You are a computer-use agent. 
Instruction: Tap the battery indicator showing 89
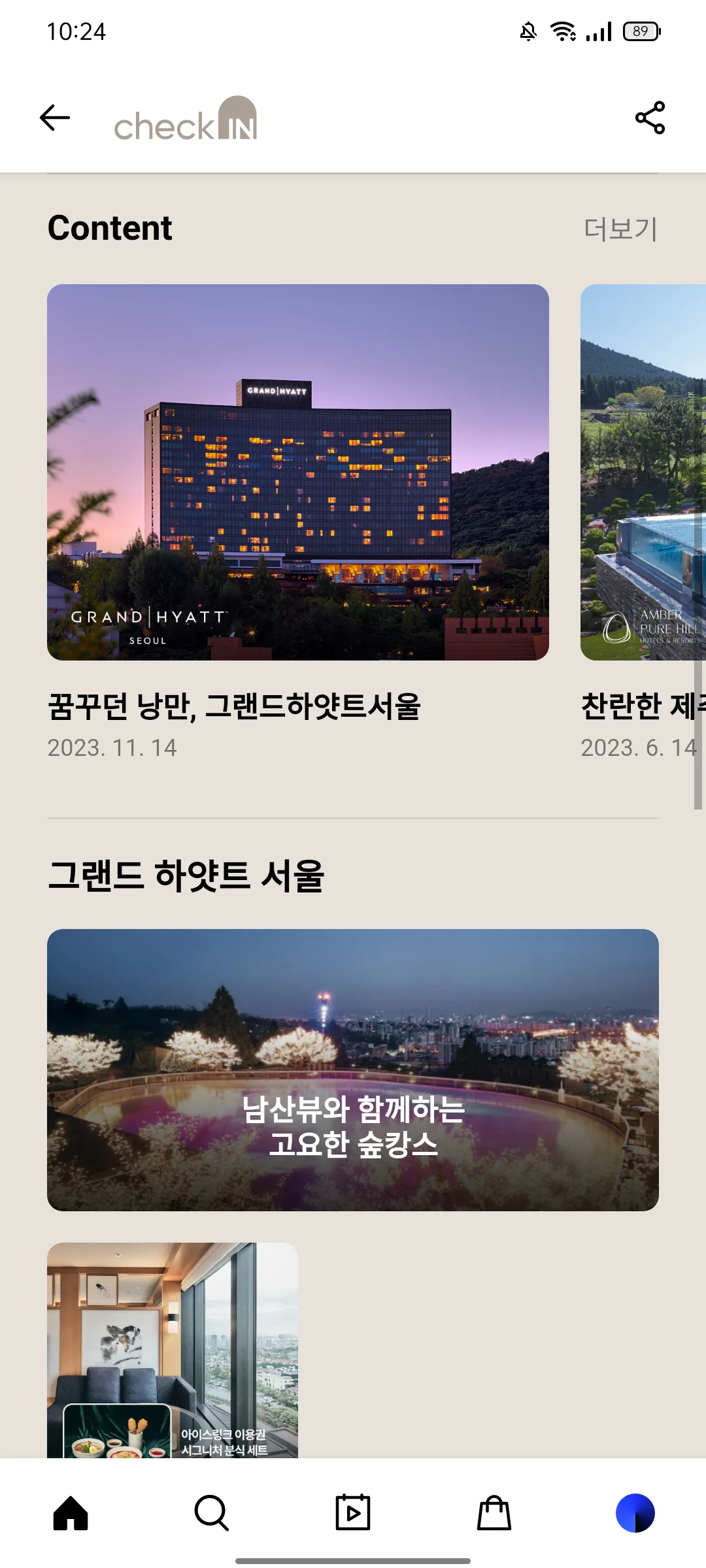(641, 31)
